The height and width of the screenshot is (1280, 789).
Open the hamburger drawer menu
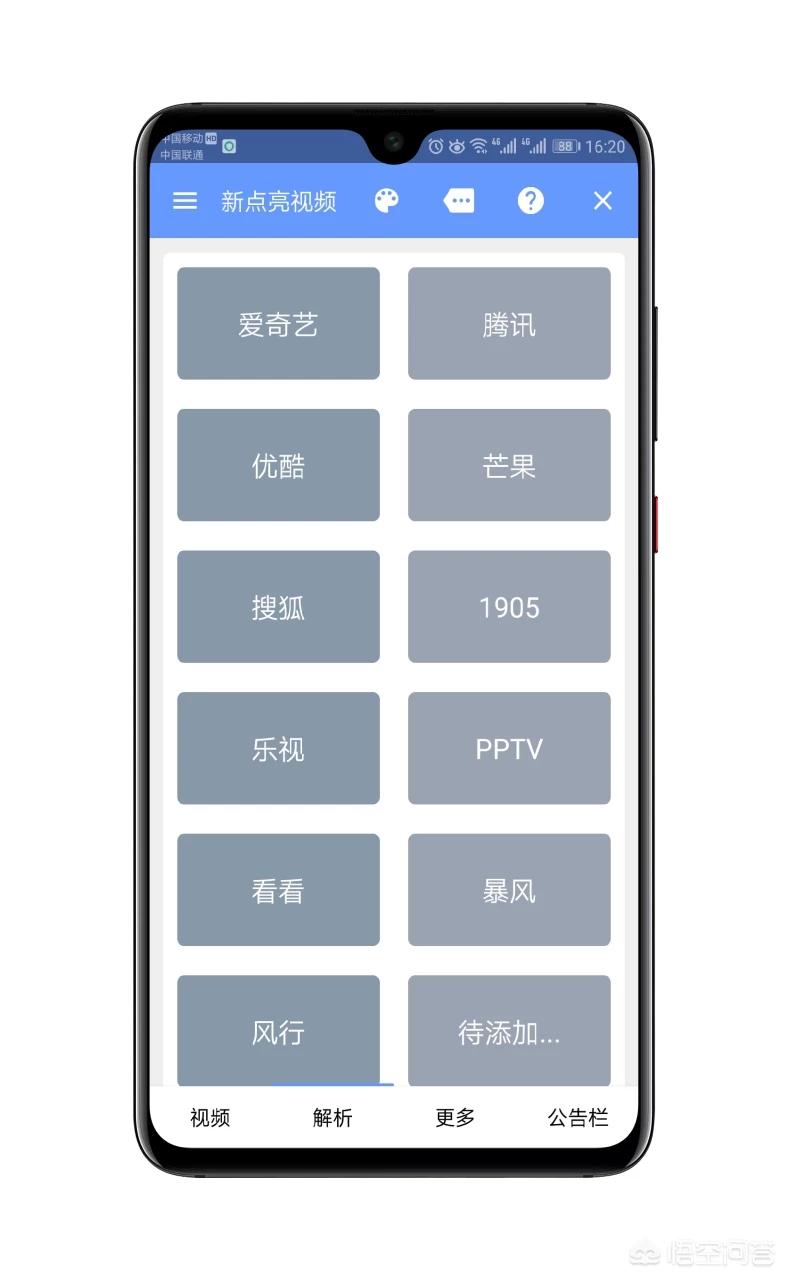[x=185, y=201]
